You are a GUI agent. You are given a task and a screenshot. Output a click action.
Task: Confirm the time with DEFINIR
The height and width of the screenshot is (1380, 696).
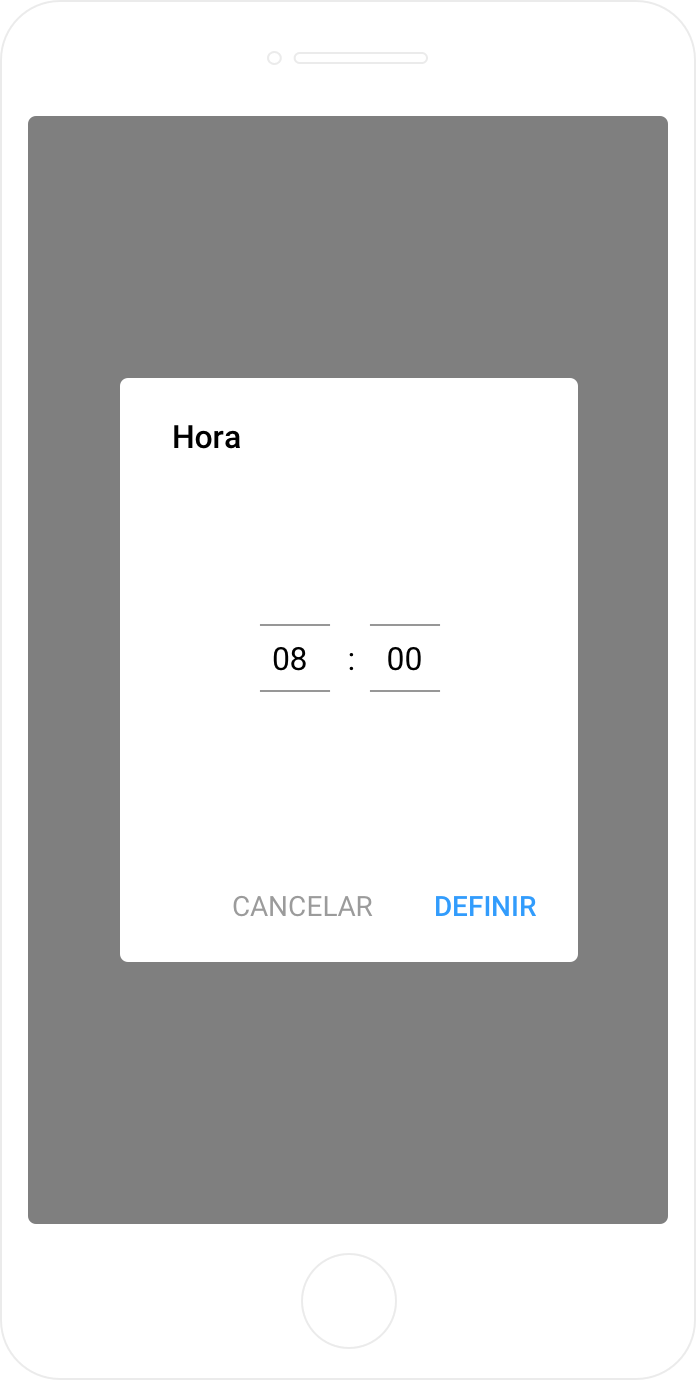[x=485, y=907]
